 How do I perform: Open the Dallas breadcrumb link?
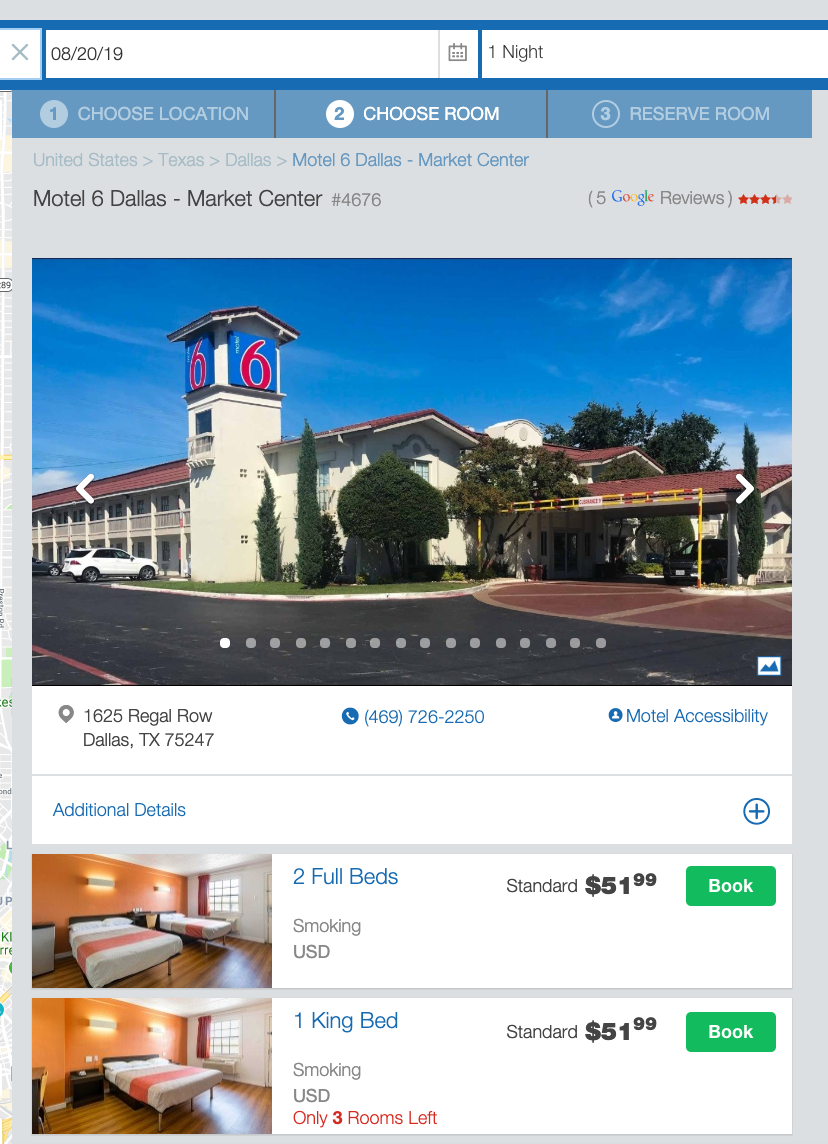click(248, 160)
